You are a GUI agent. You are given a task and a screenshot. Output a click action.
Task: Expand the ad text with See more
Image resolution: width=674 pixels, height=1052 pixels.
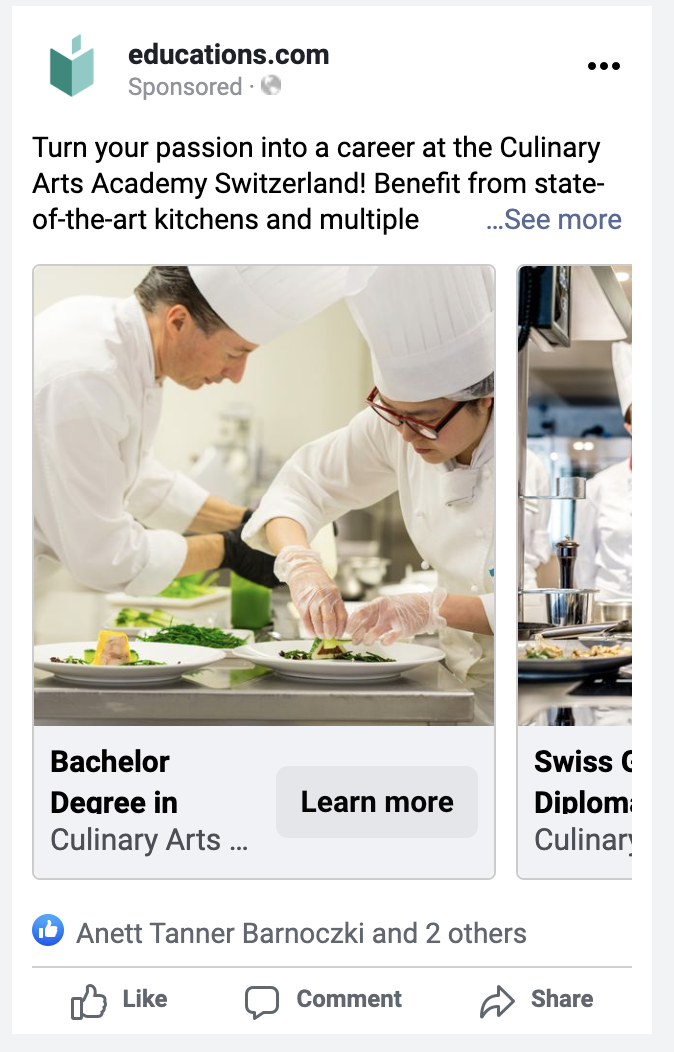(x=554, y=220)
